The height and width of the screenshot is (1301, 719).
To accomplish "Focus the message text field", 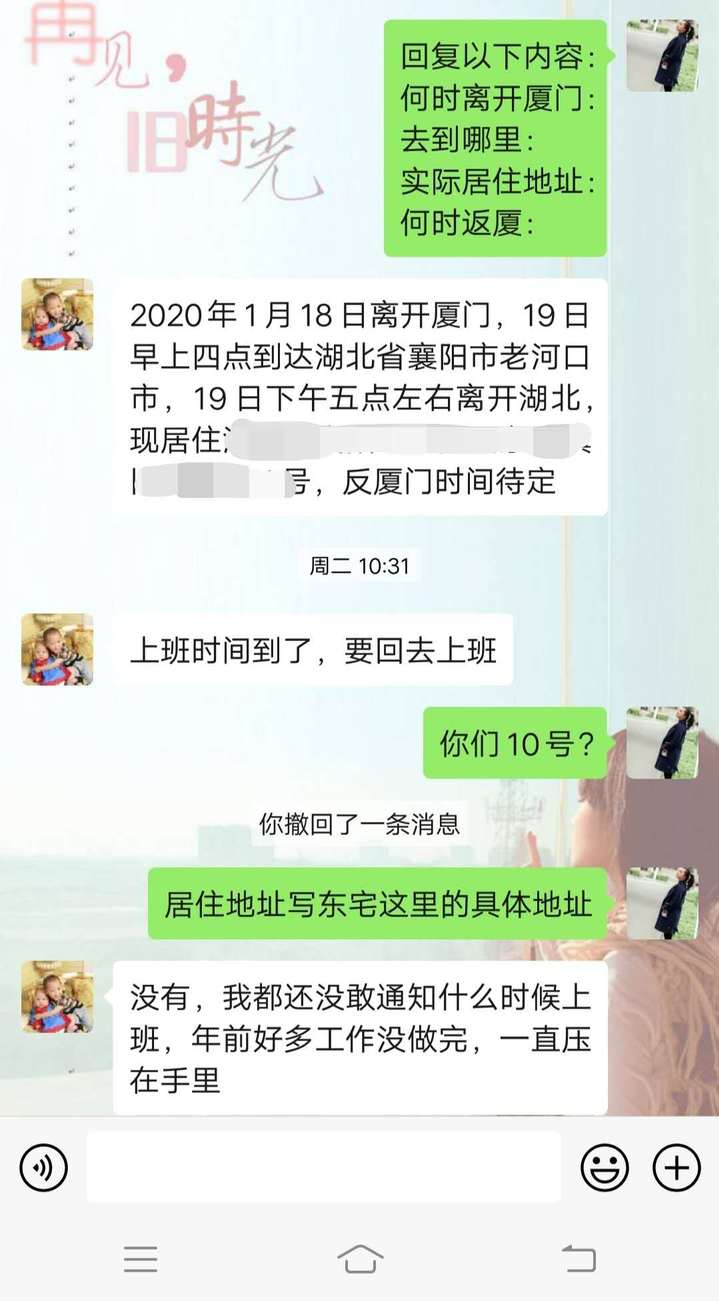I will click(323, 1167).
